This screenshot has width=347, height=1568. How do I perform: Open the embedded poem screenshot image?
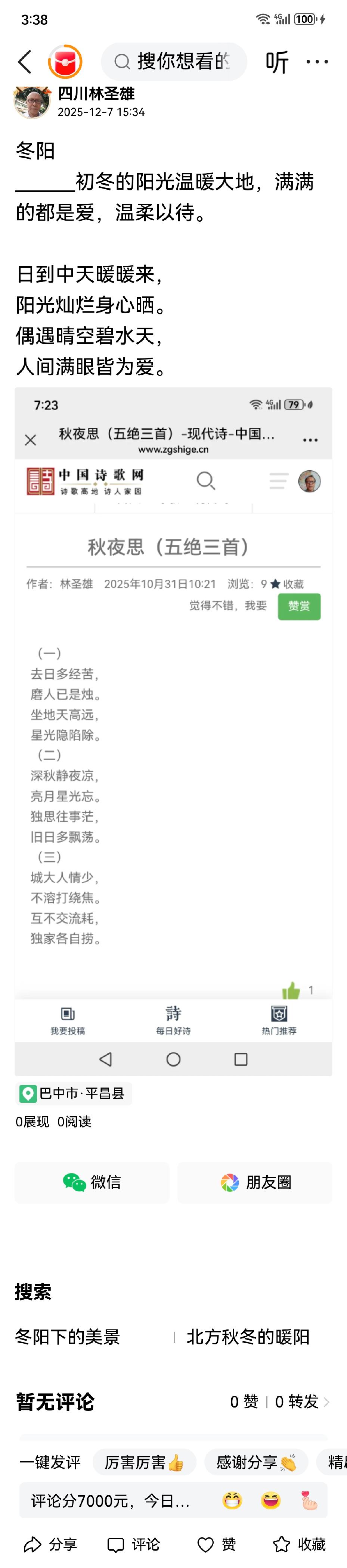coord(173,731)
